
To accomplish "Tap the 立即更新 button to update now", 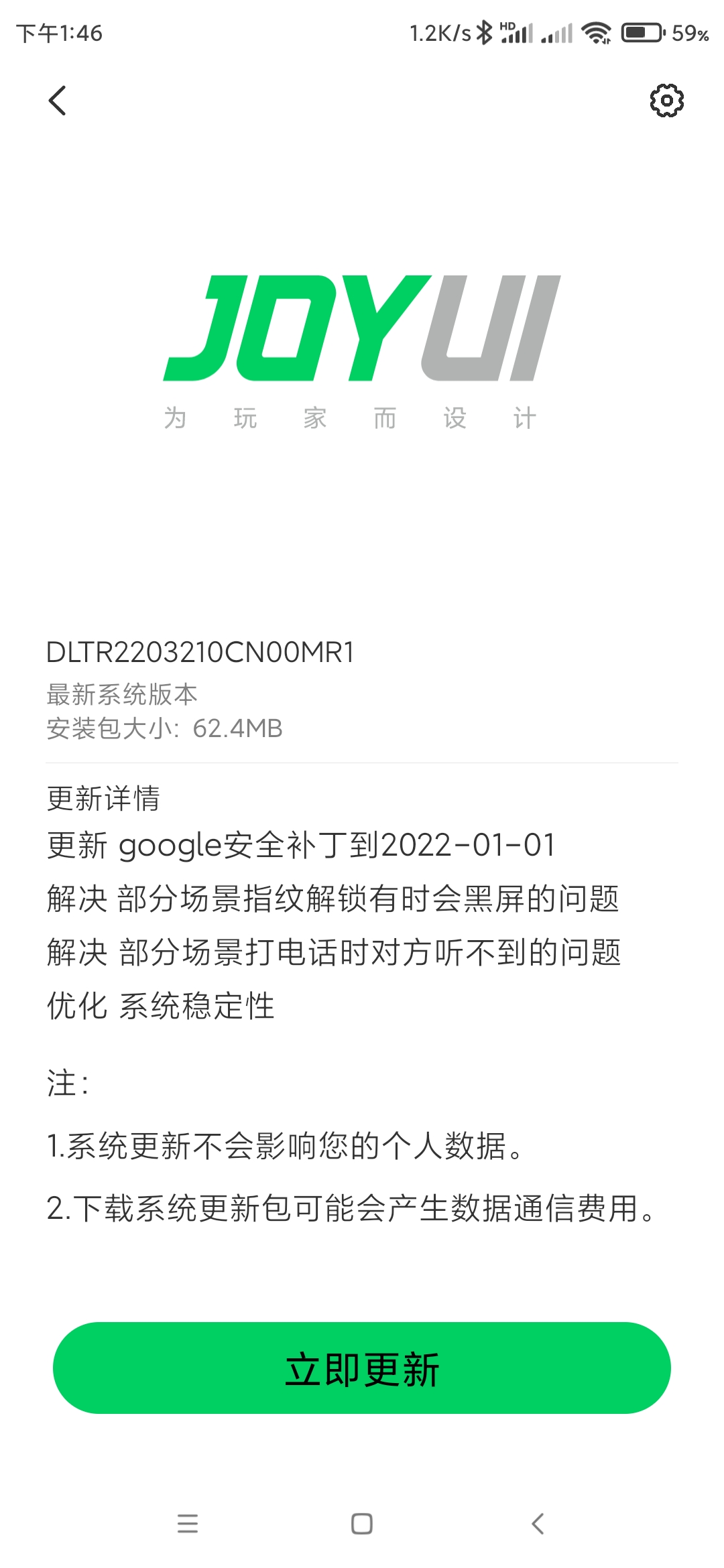I will [362, 1368].
